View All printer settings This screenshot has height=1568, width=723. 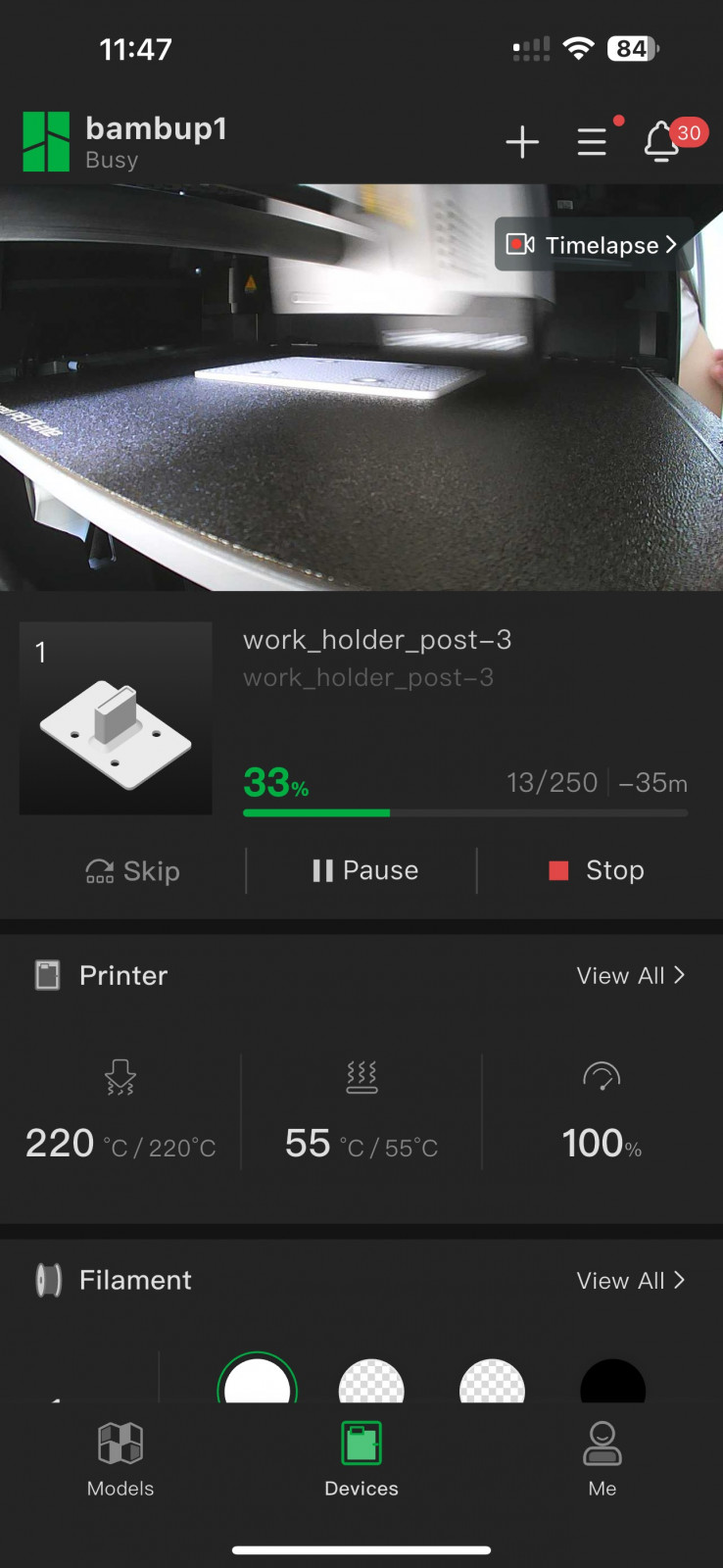point(629,975)
